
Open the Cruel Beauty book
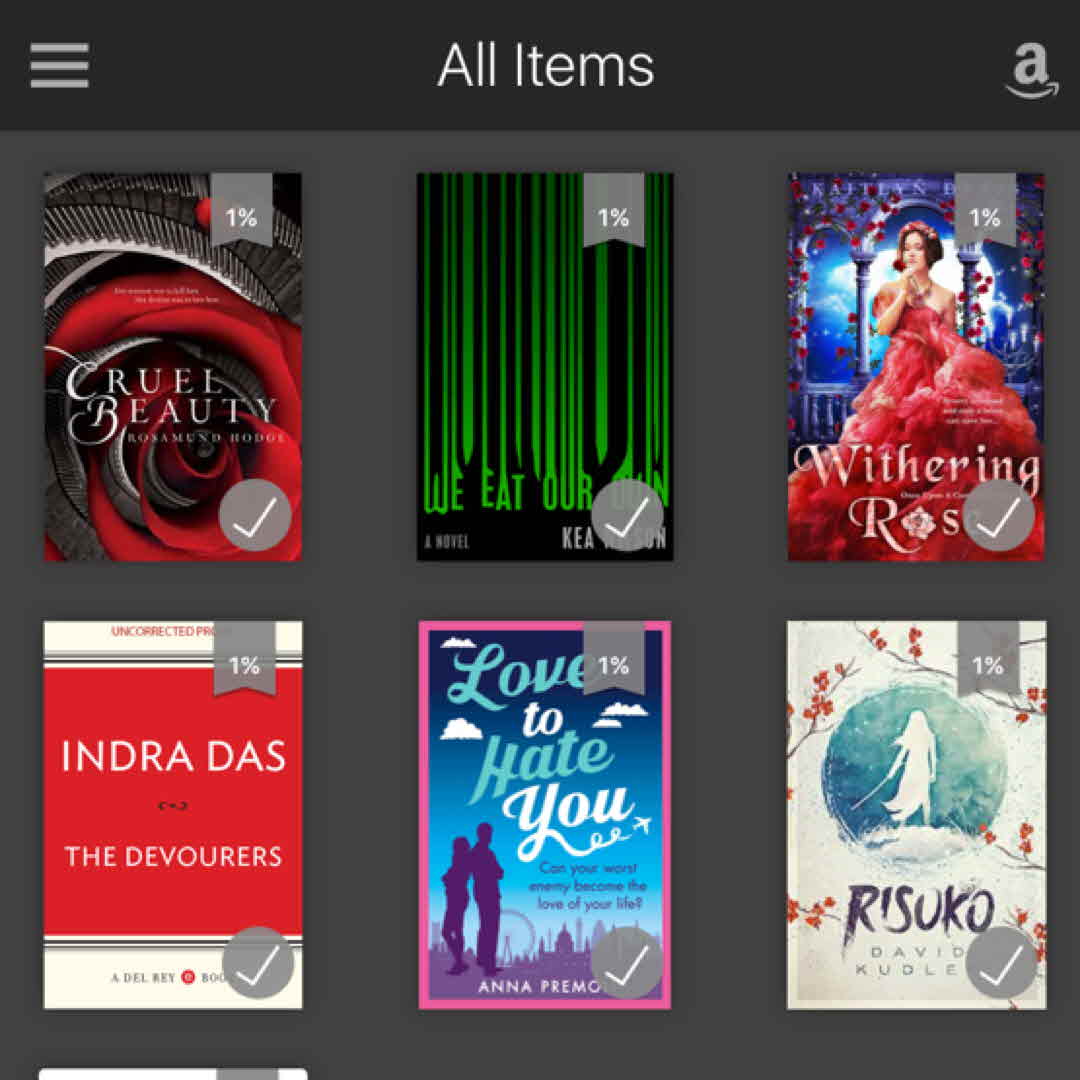[172, 366]
